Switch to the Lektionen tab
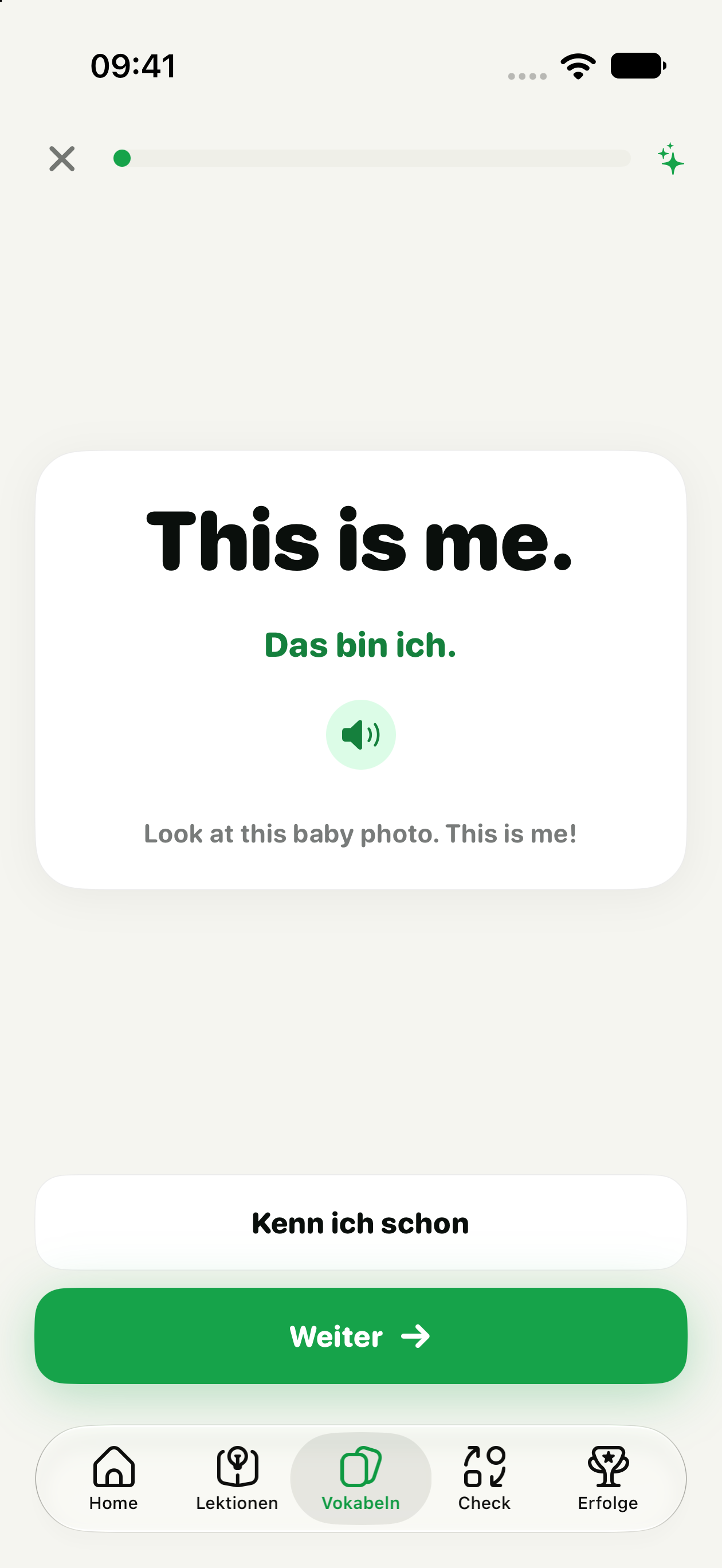The height and width of the screenshot is (1568, 722). [x=237, y=1478]
